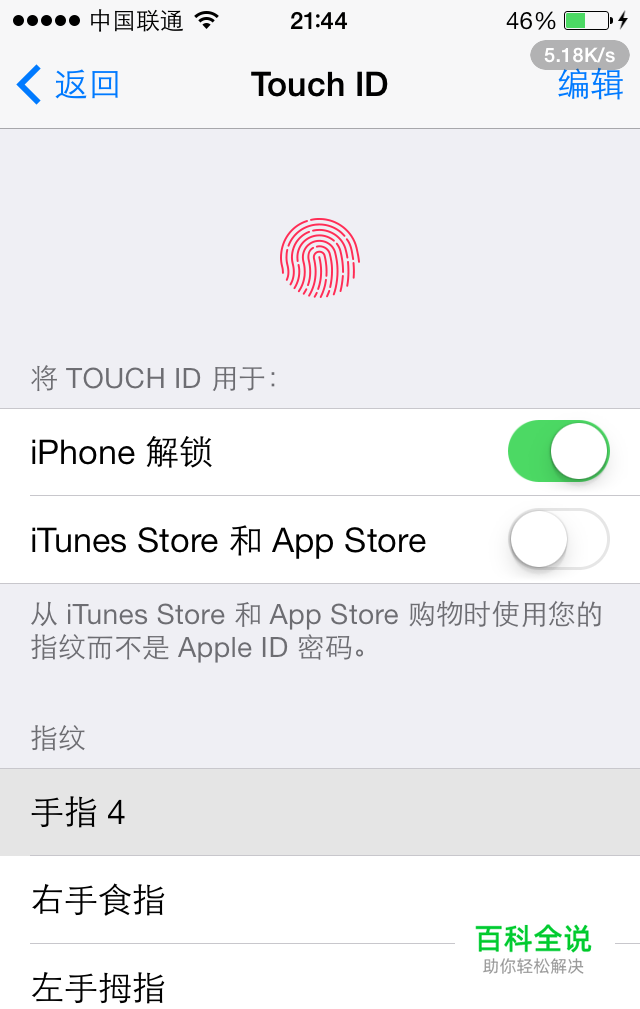
Task: Enable iTunes Store 和 App Store toggle
Action: click(558, 540)
